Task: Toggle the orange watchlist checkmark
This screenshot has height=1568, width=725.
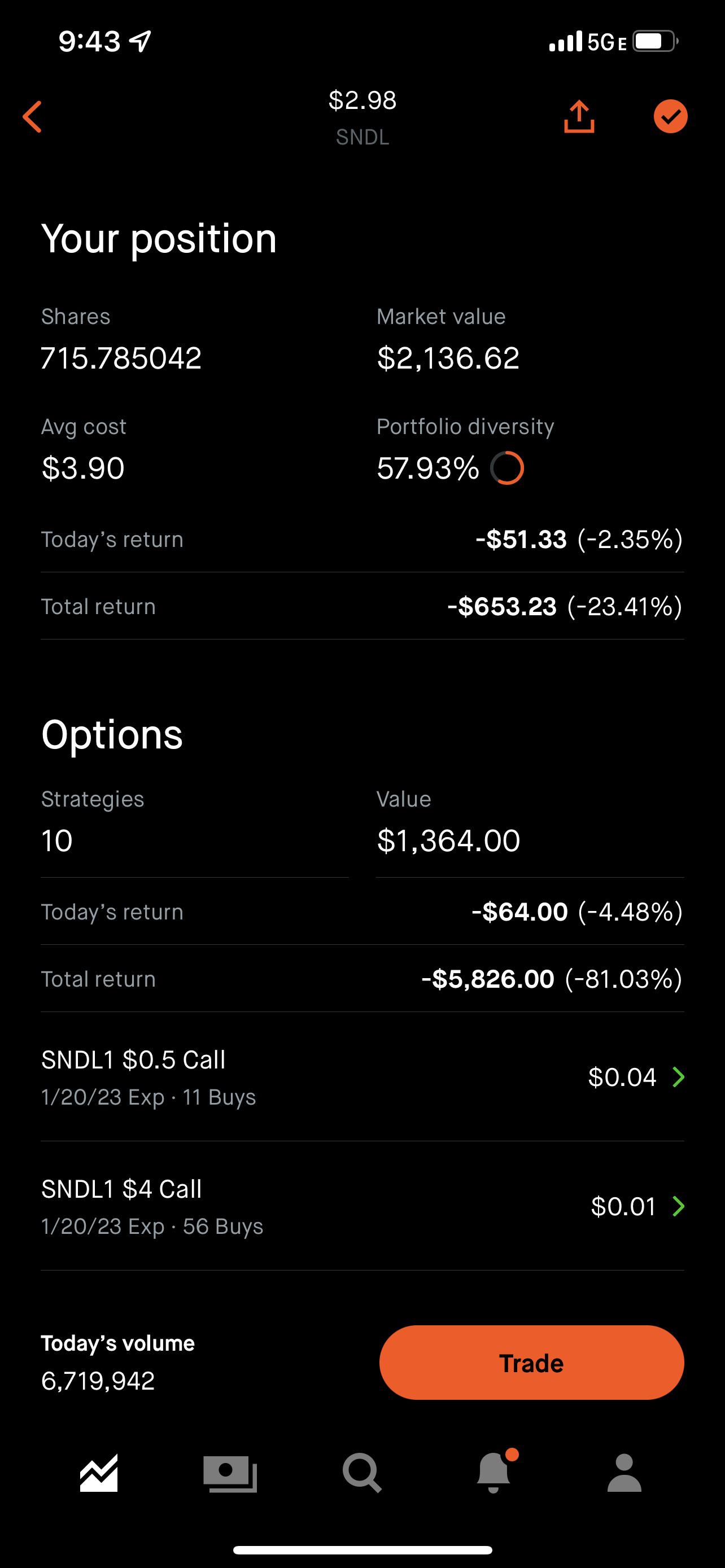Action: coord(670,116)
